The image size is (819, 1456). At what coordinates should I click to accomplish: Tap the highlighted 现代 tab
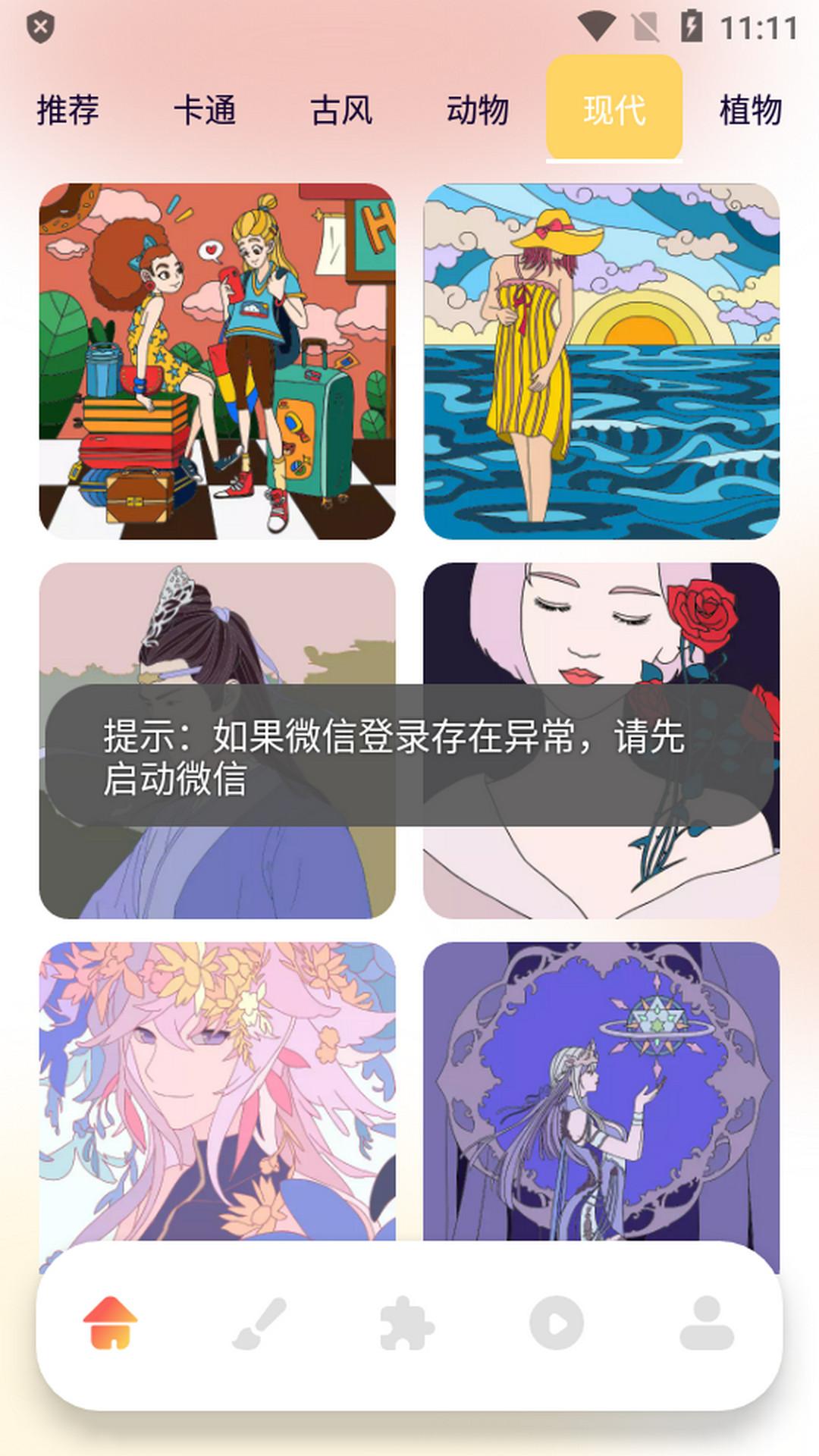614,110
